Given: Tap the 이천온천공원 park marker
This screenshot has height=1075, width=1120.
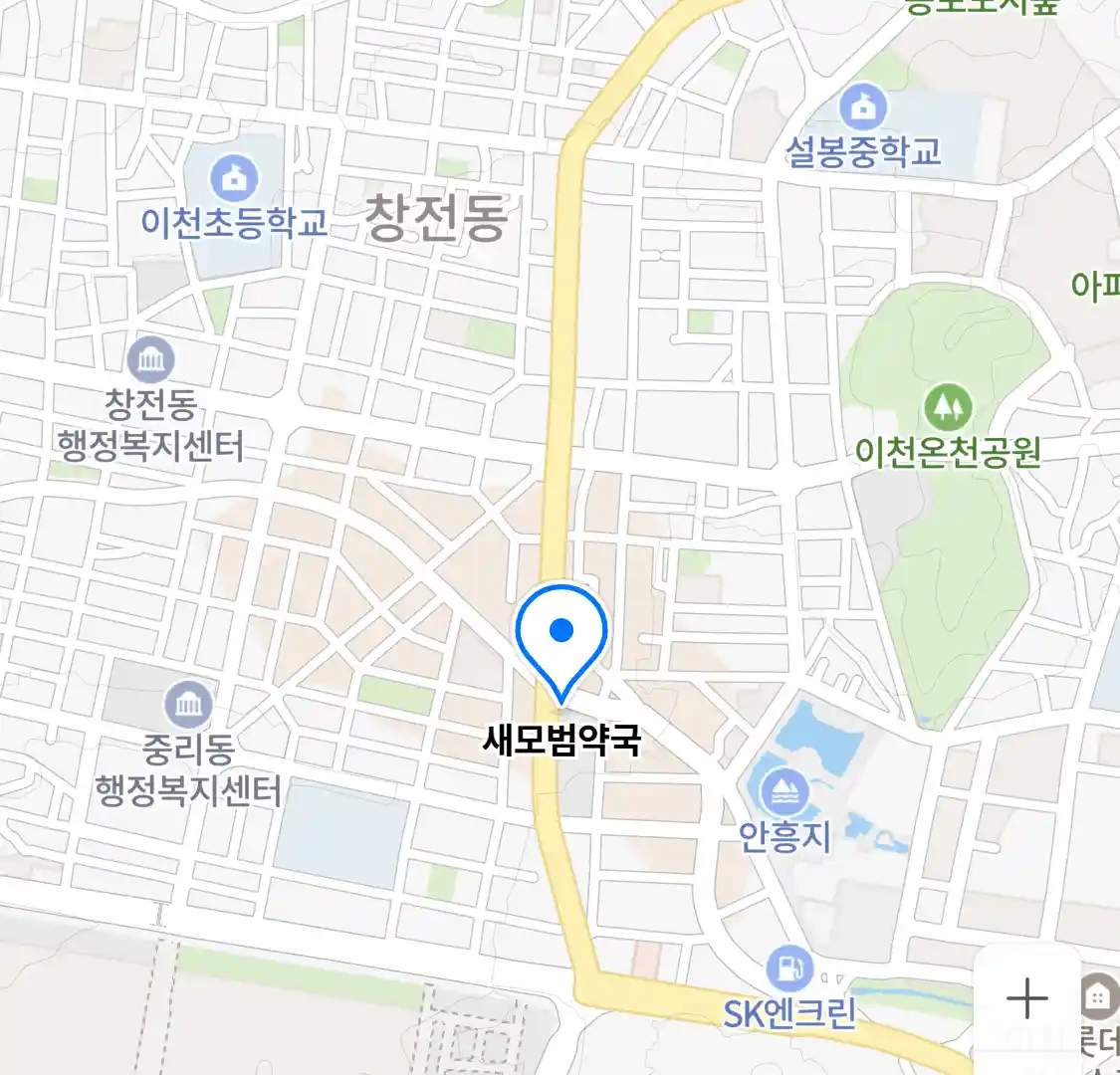Looking at the screenshot, I should 947,407.
